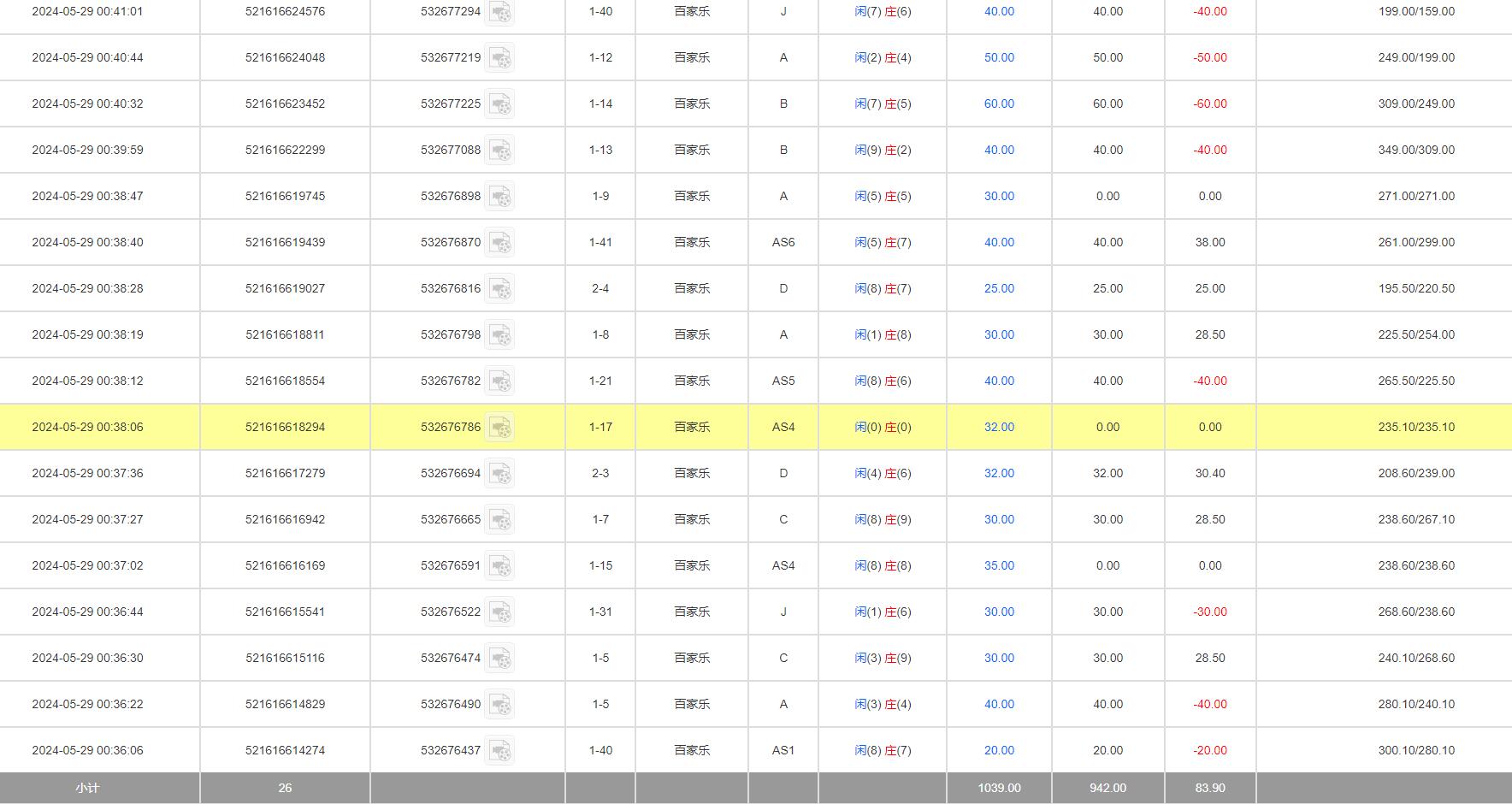Open replay icon for game 532676591

point(500,566)
